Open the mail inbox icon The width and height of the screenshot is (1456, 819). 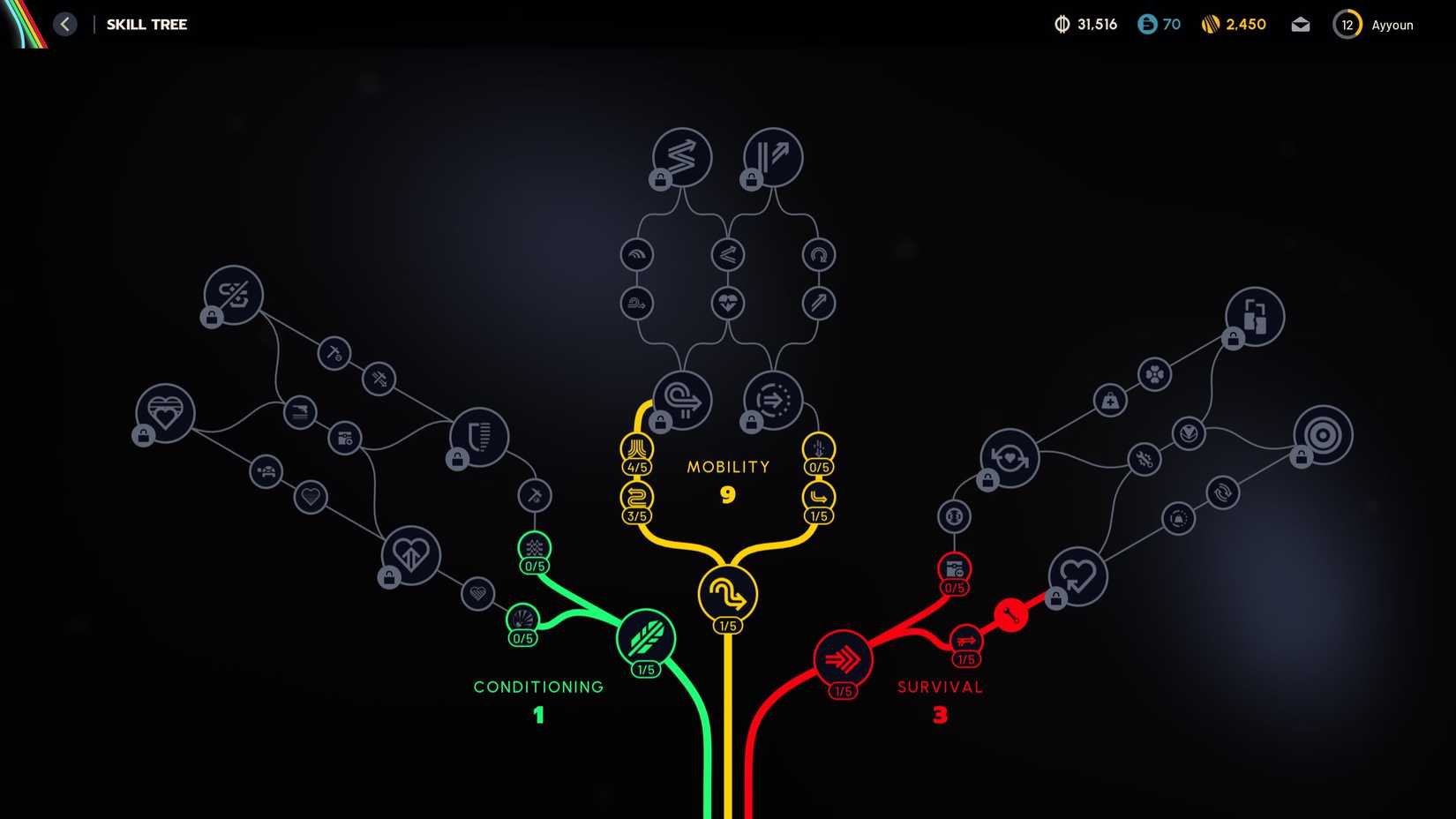tap(1300, 25)
